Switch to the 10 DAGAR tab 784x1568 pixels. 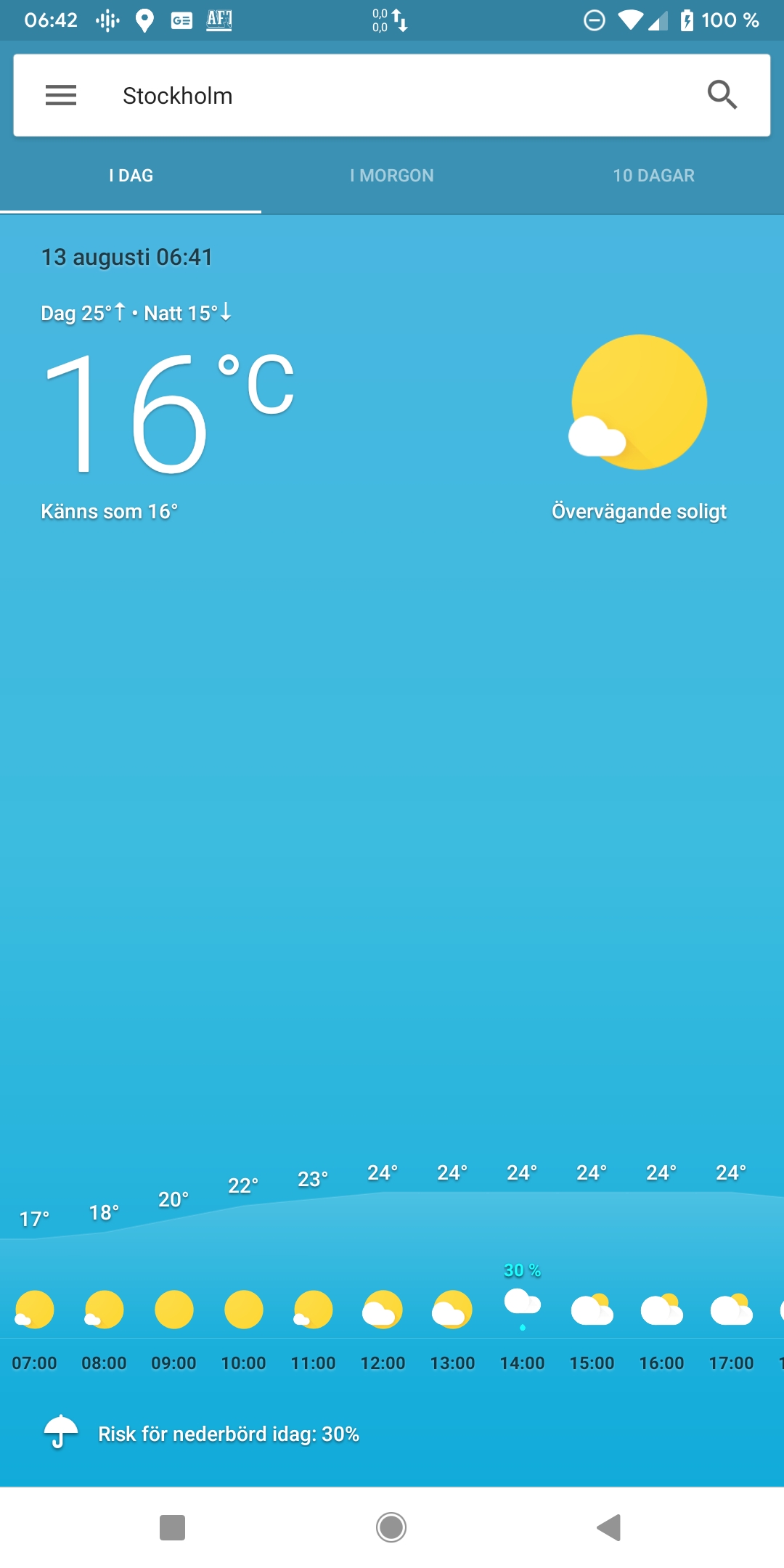point(653,176)
